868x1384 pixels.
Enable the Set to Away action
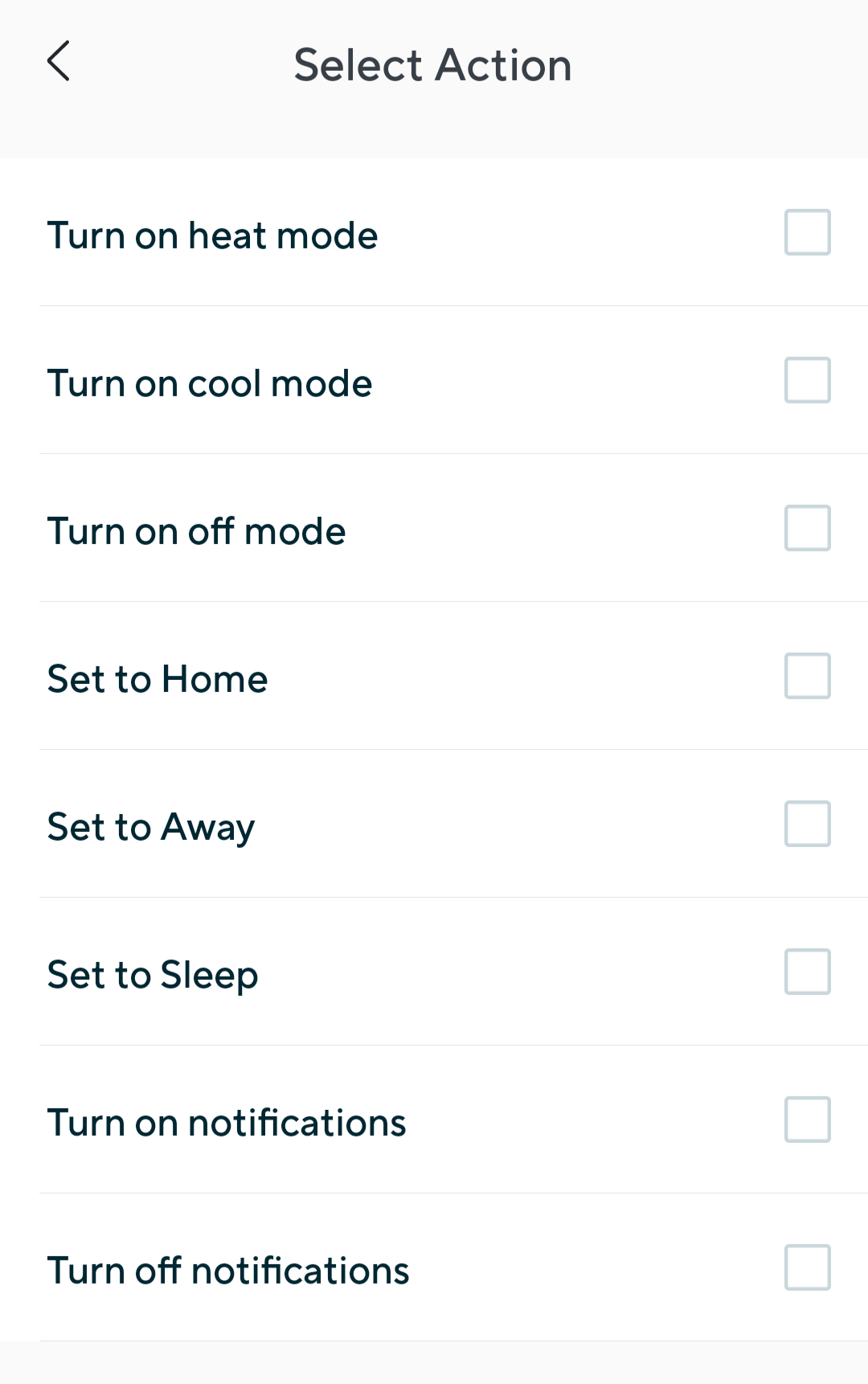[807, 824]
